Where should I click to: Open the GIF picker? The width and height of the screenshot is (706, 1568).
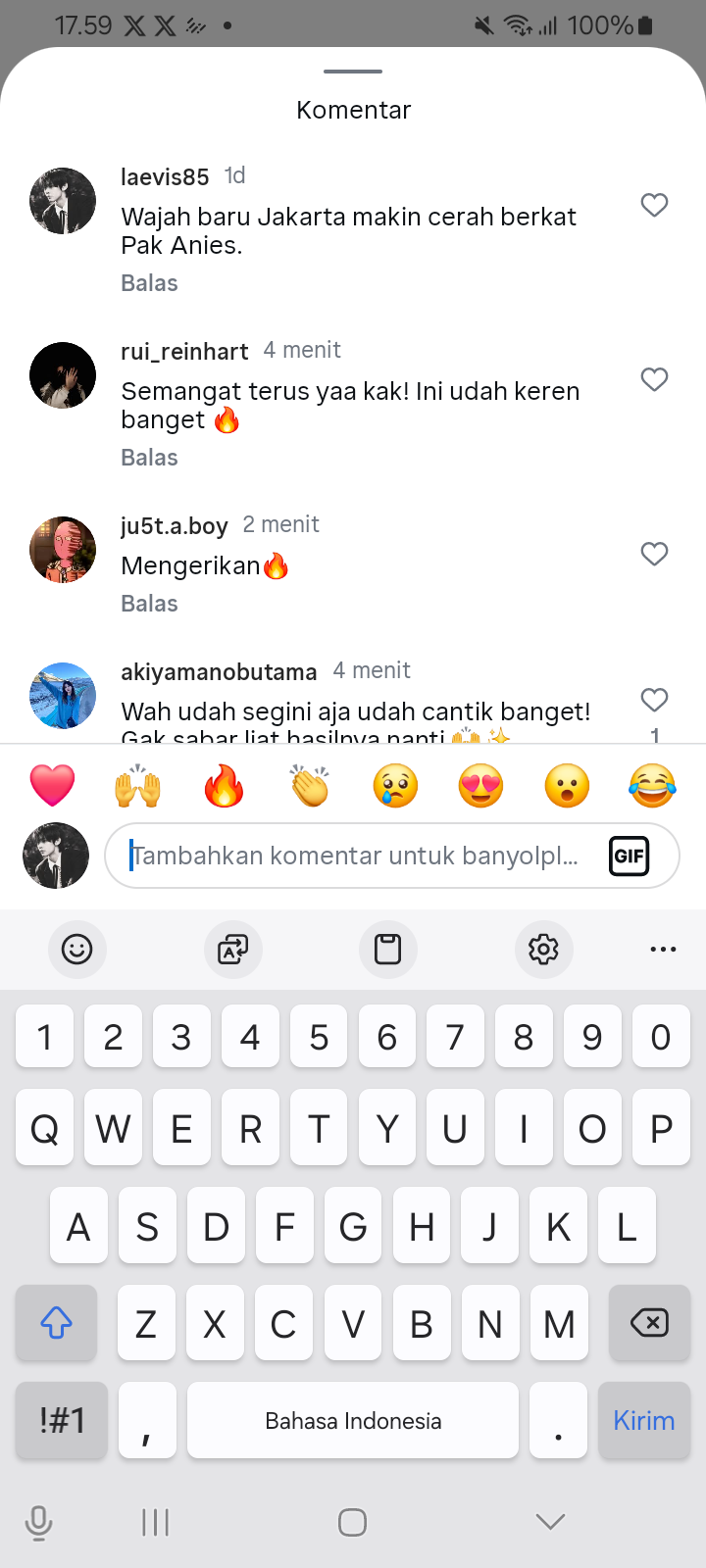point(629,857)
